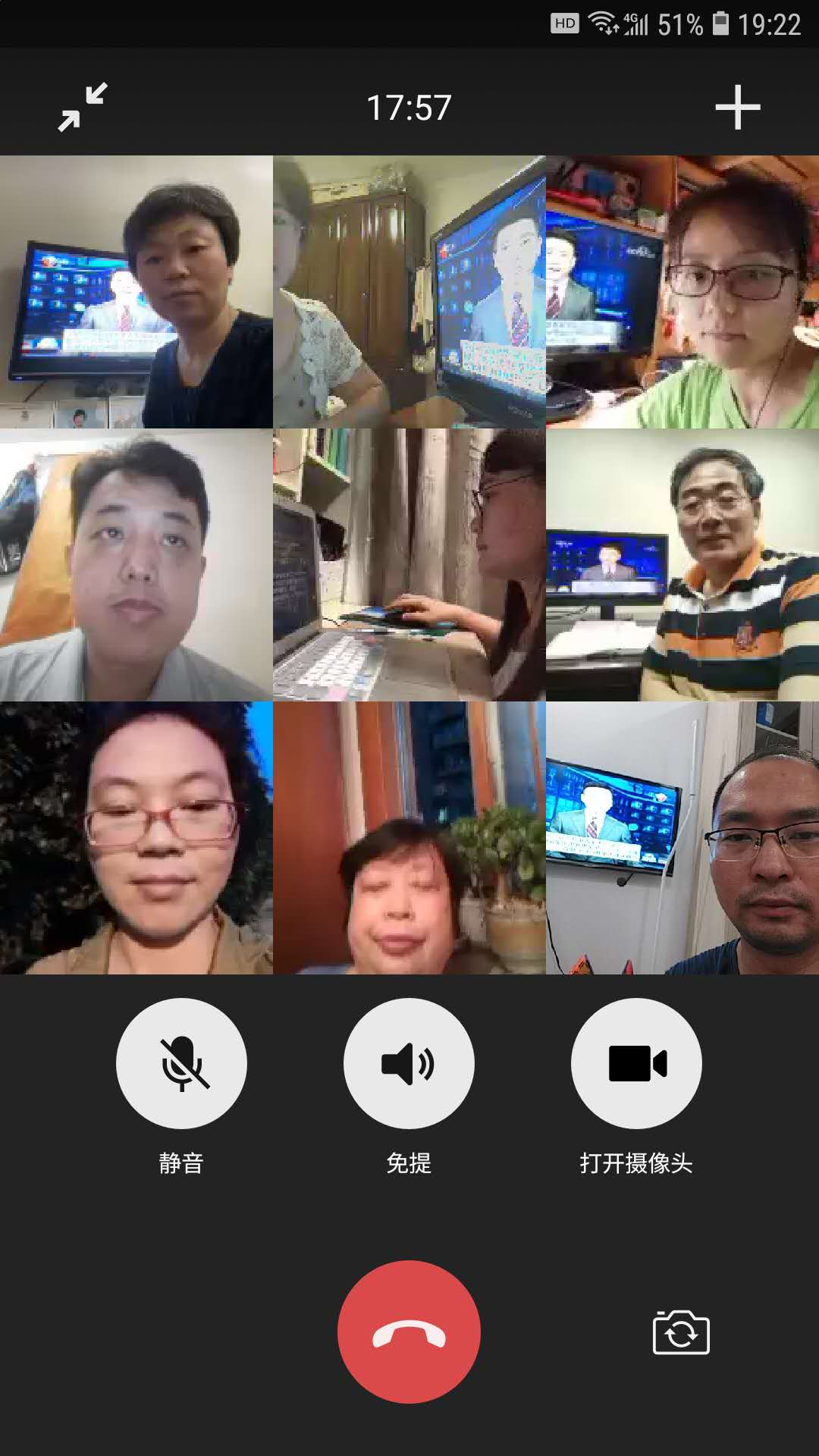
Task: Enlarge the video of person typing on laptop
Action: pos(409,565)
